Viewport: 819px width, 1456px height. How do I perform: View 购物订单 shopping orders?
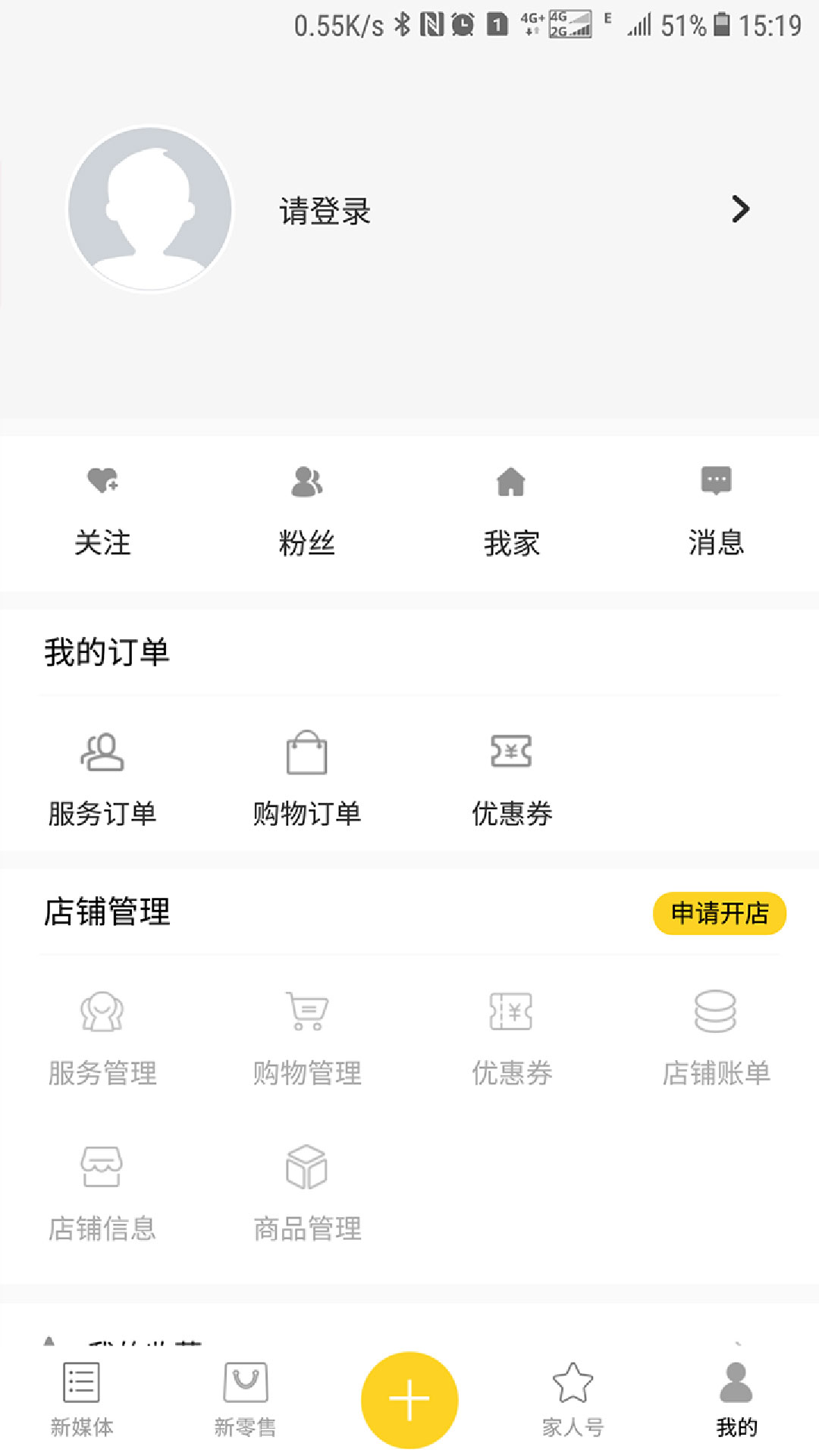[x=307, y=779]
